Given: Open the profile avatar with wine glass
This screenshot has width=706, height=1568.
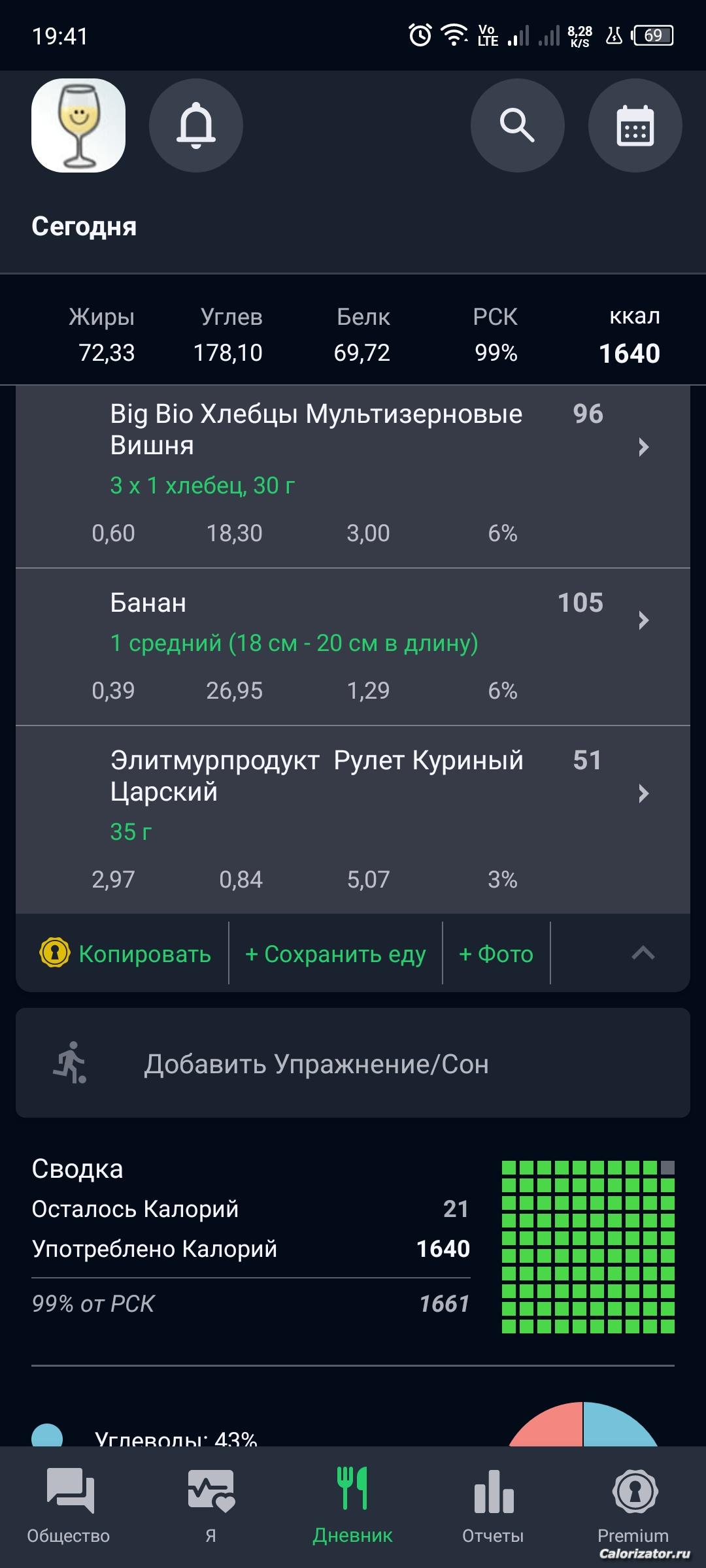Looking at the screenshot, I should pyautogui.click(x=78, y=125).
